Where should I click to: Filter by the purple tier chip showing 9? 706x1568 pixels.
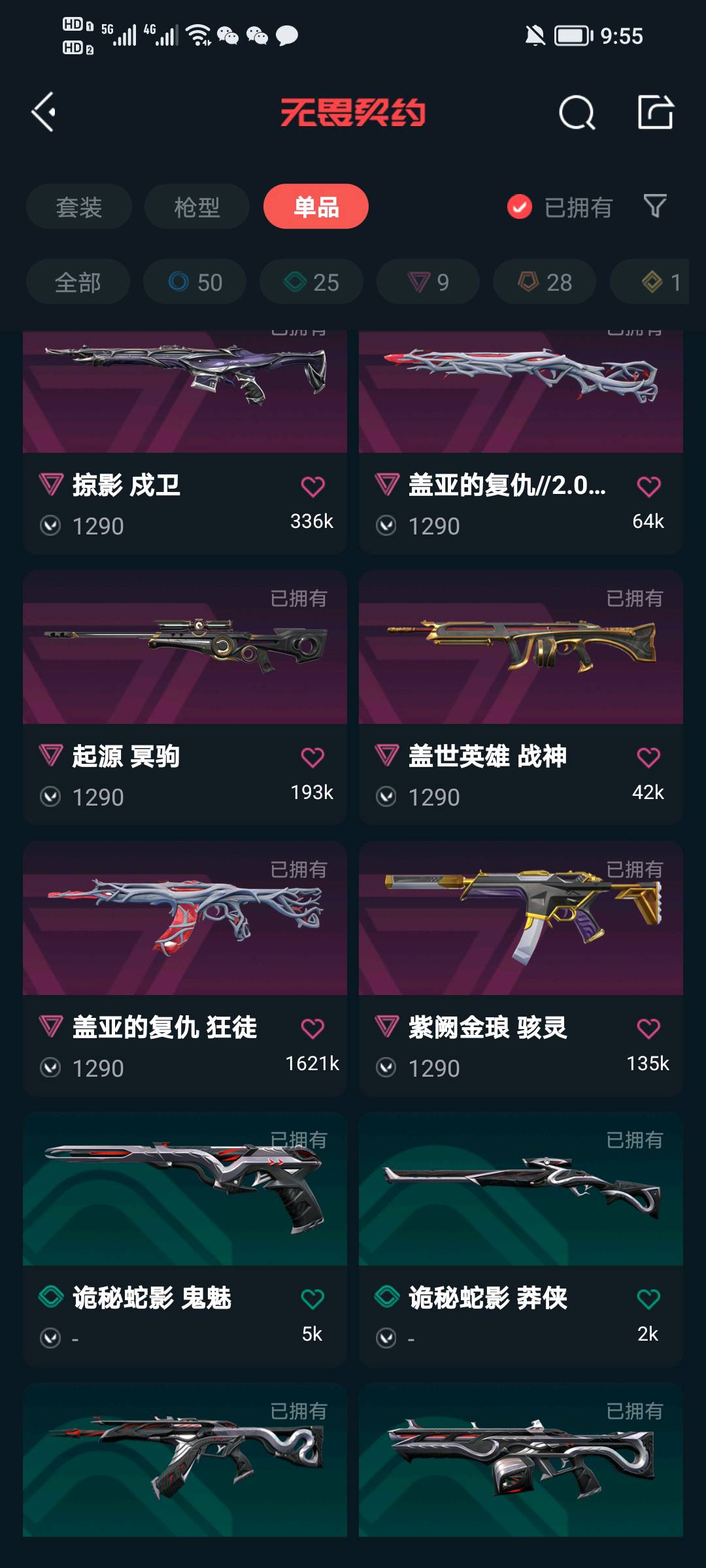pos(428,282)
